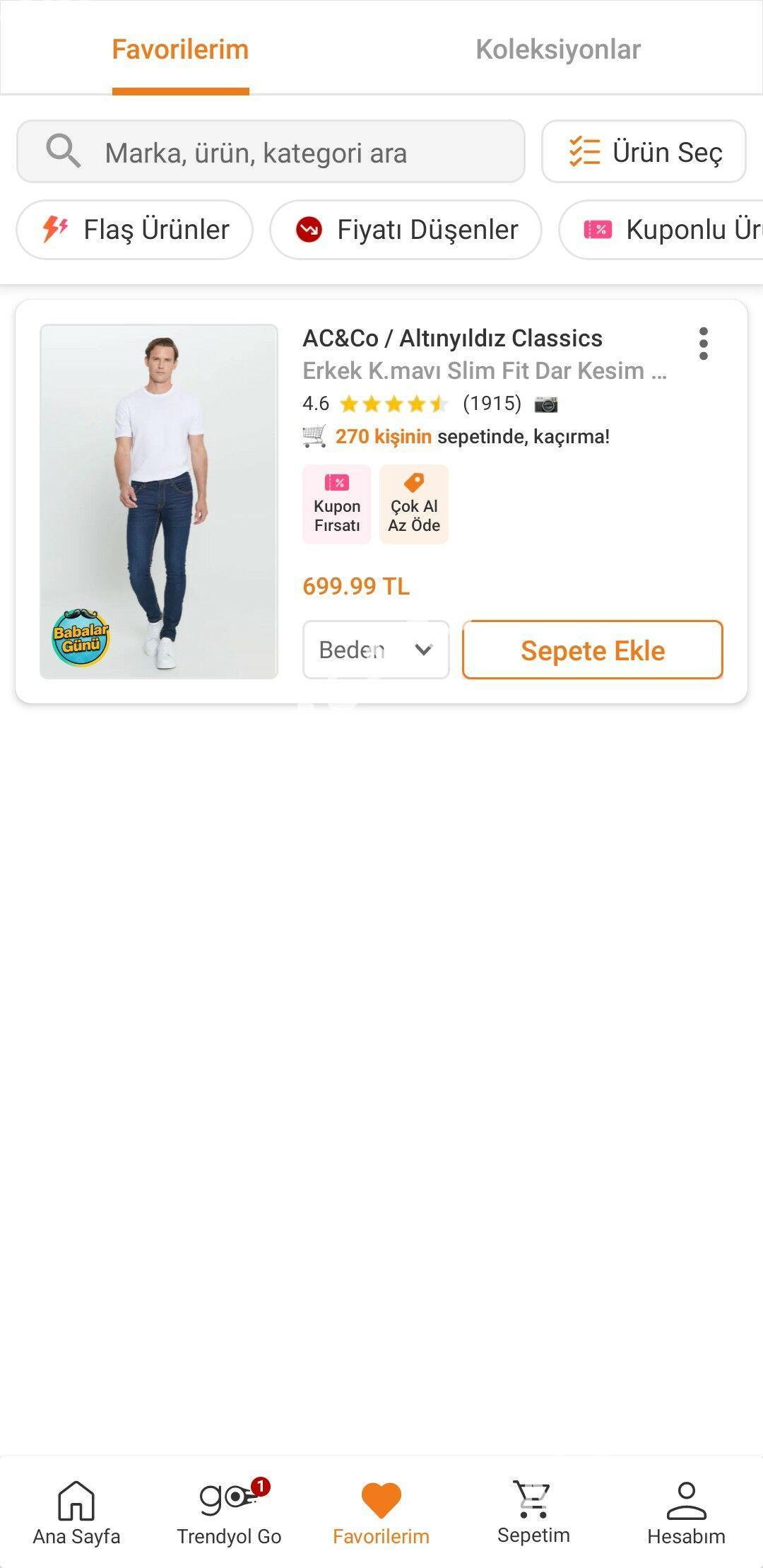Add the jeans with Sepete Ekle
Screen dimensions: 763x1568
tap(593, 650)
